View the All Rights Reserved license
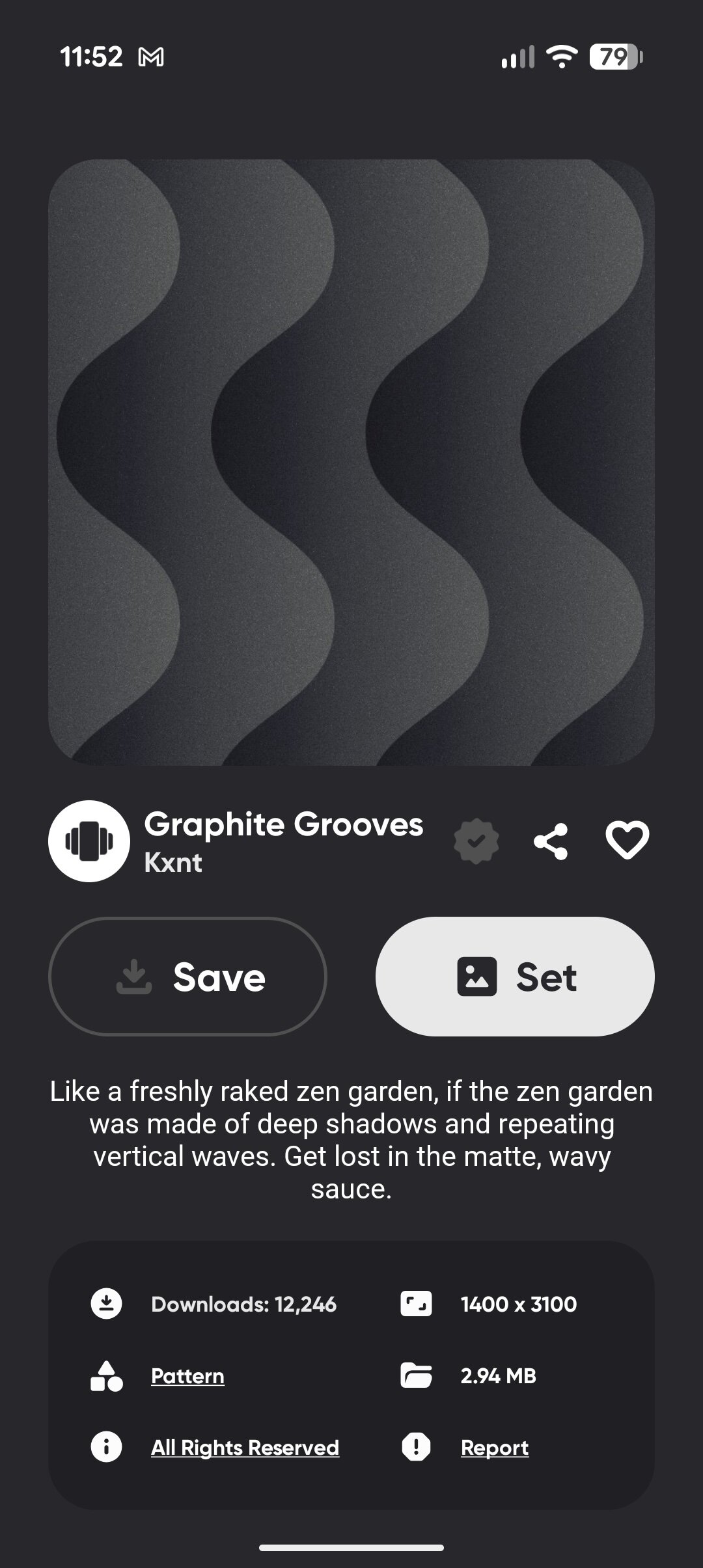Image resolution: width=703 pixels, height=1568 pixels. pyautogui.click(x=245, y=1447)
